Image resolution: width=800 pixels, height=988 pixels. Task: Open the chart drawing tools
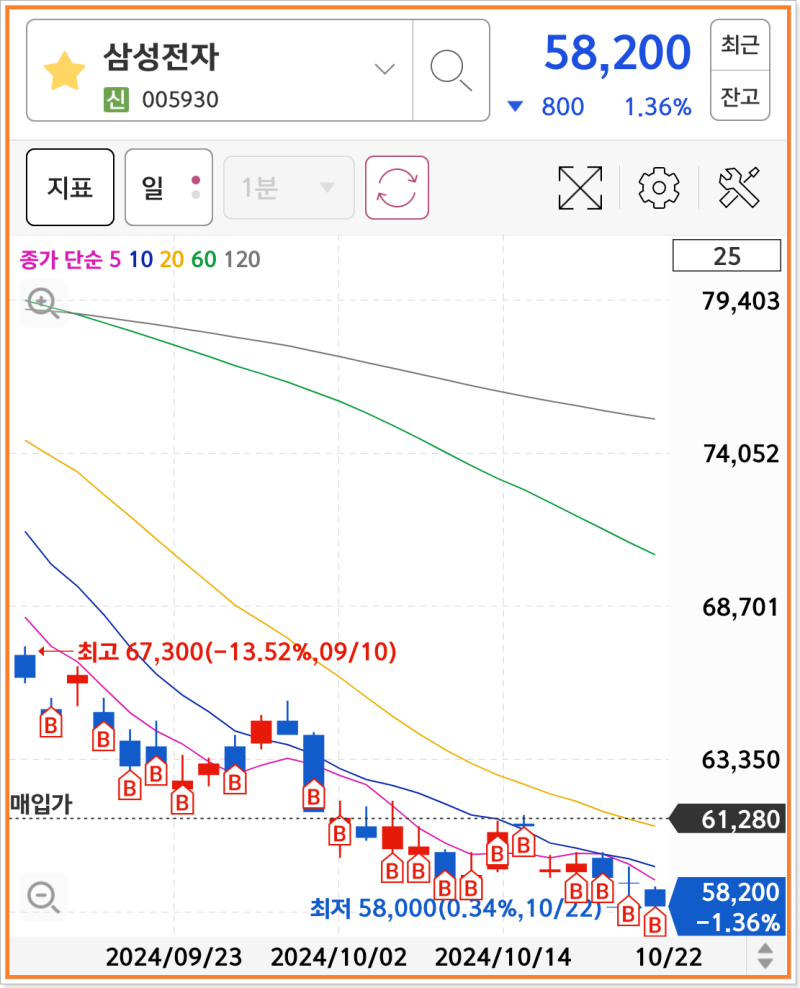[741, 187]
